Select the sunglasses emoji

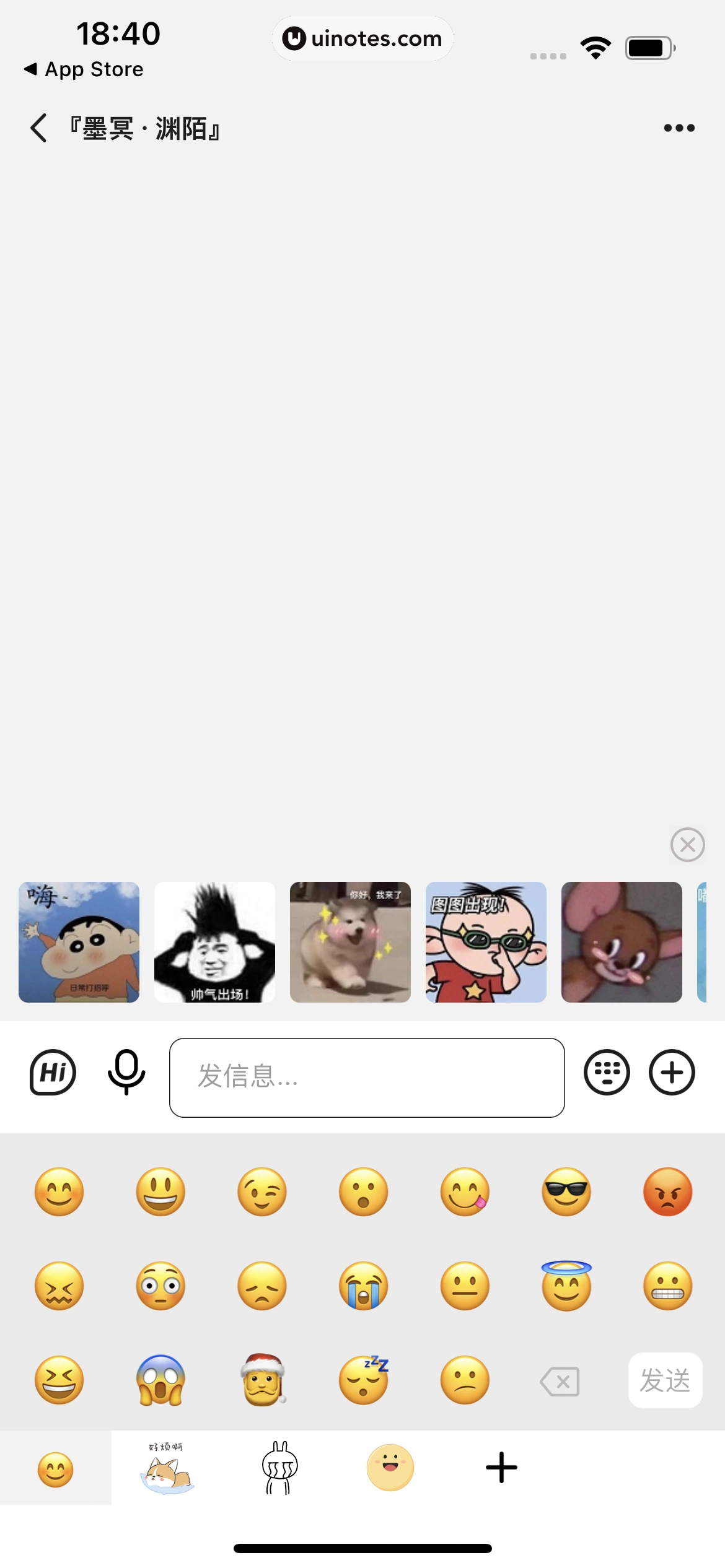pyautogui.click(x=565, y=1192)
